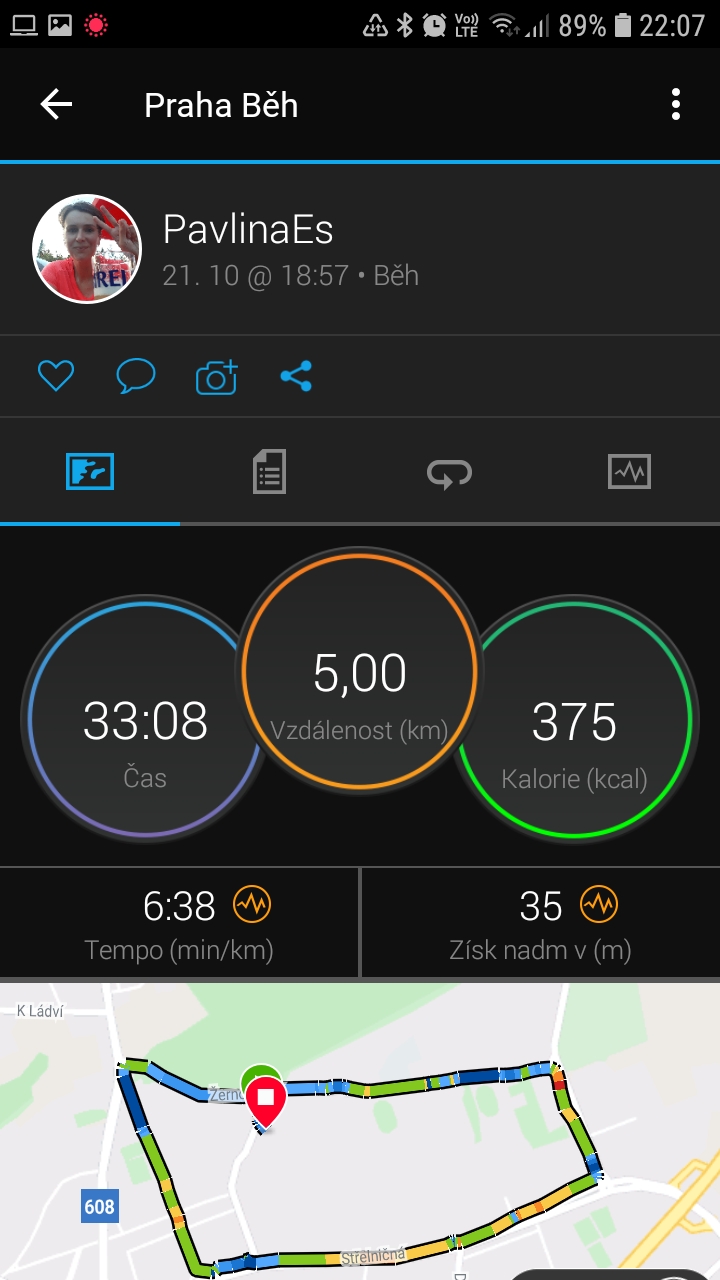
Task: View tempo chart icon beside 6:38
Action: pos(252,906)
